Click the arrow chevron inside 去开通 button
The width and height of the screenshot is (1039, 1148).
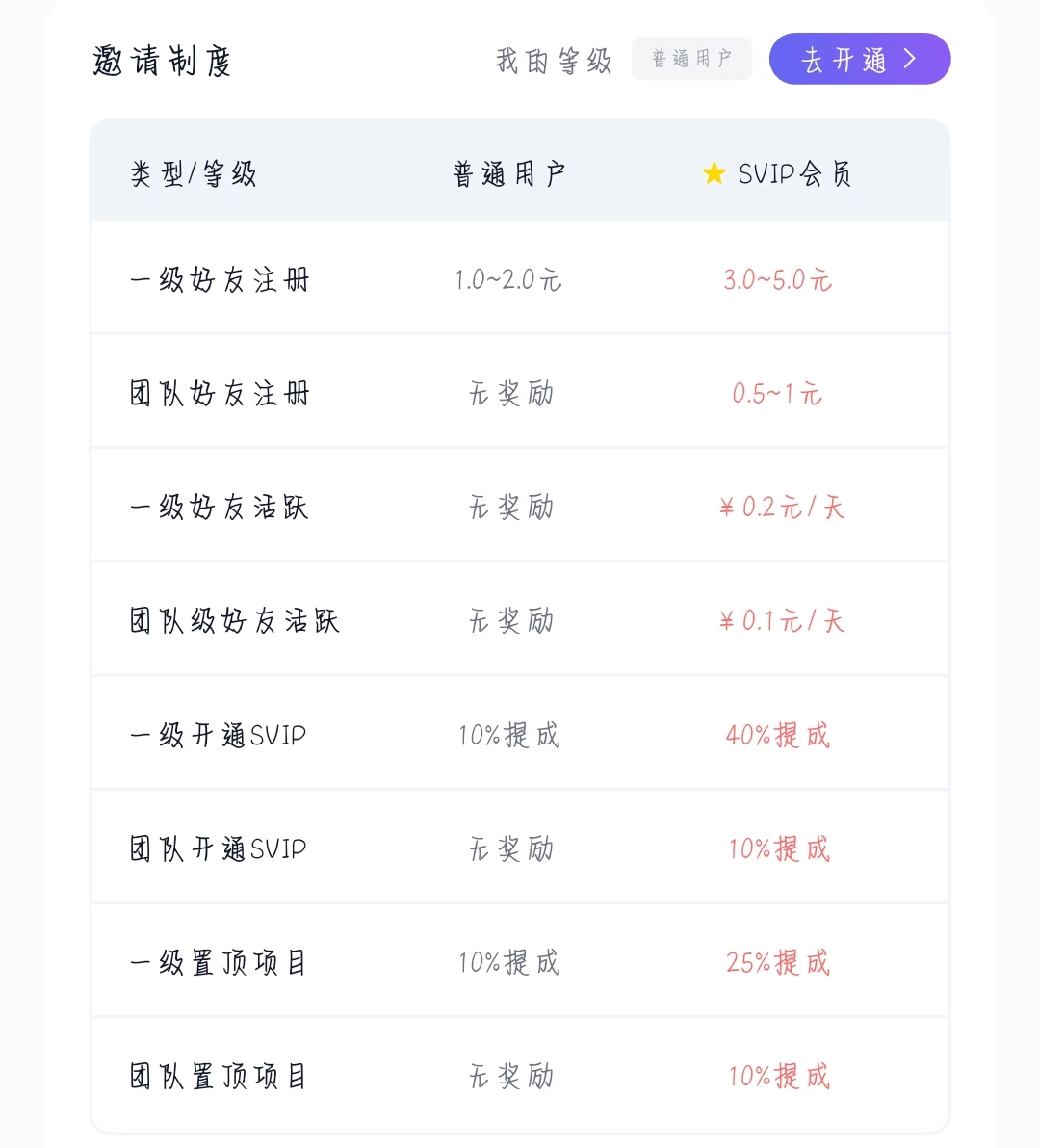click(909, 59)
